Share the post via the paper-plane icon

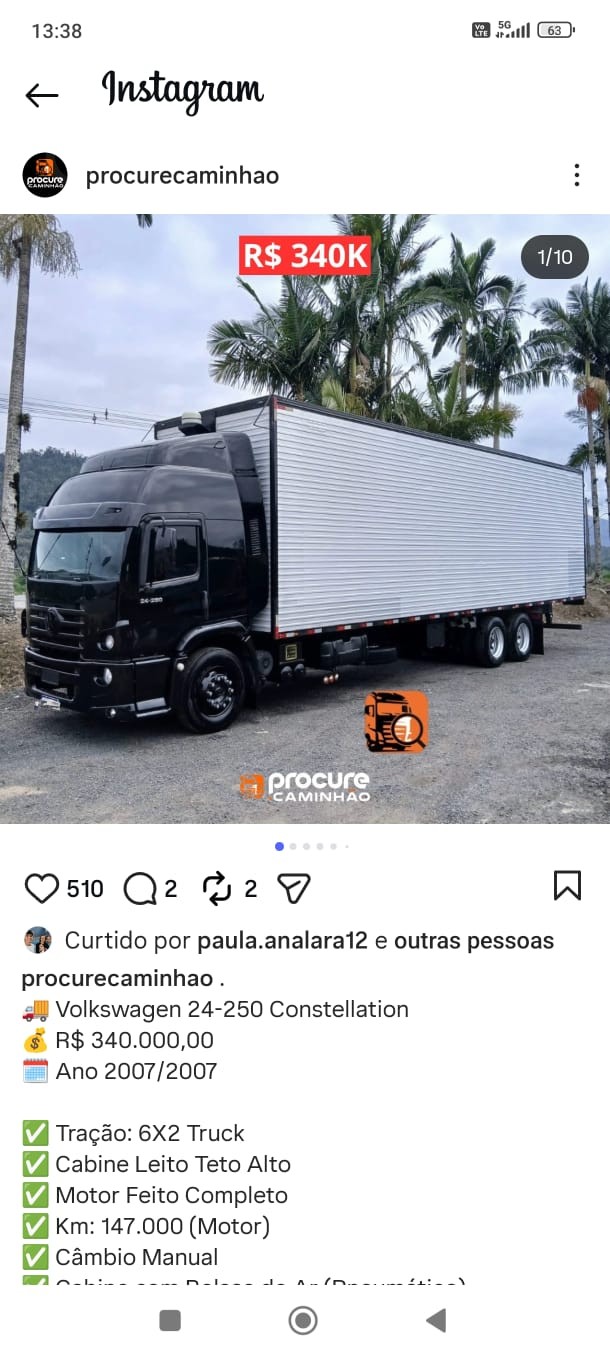pos(294,888)
